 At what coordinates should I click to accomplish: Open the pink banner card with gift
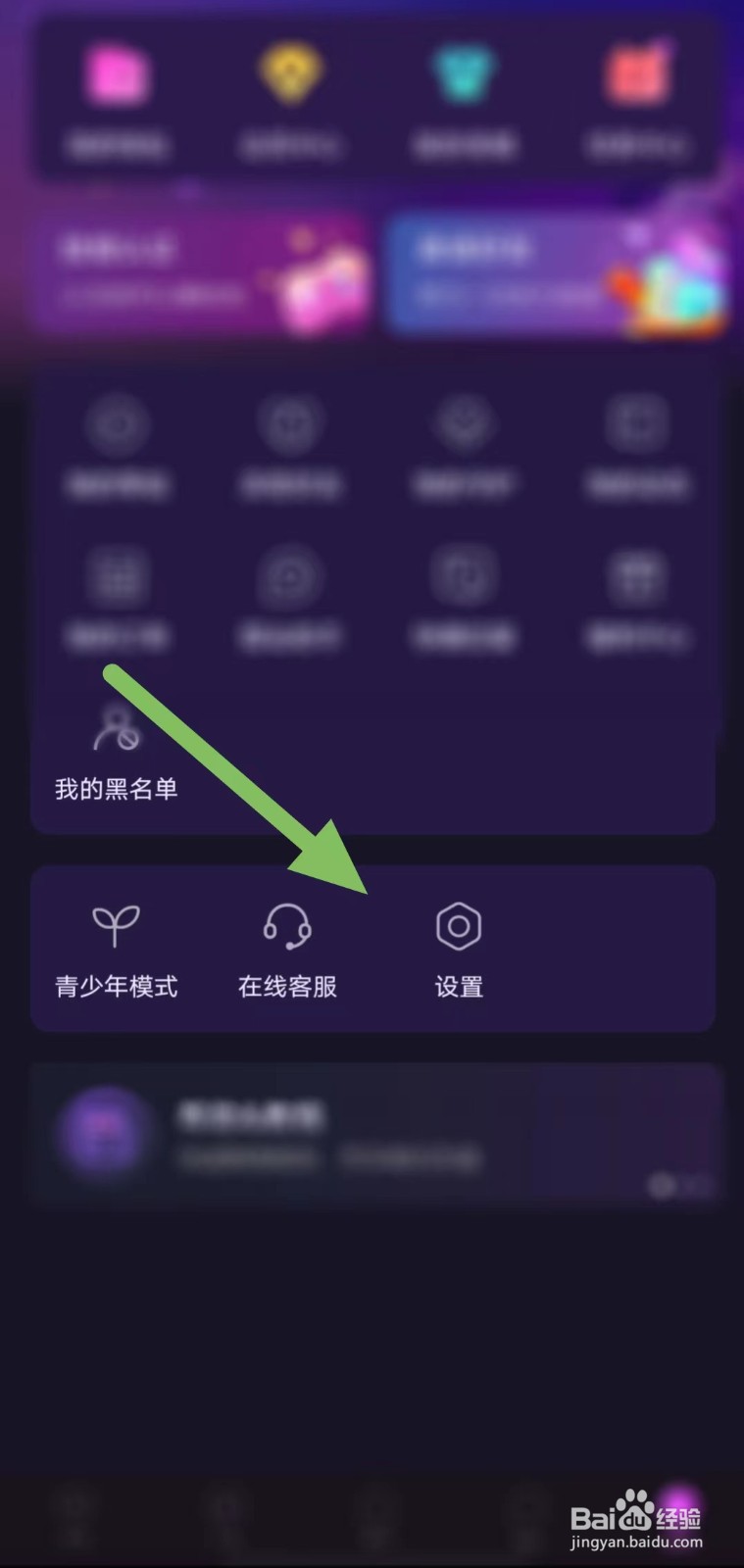(201, 274)
